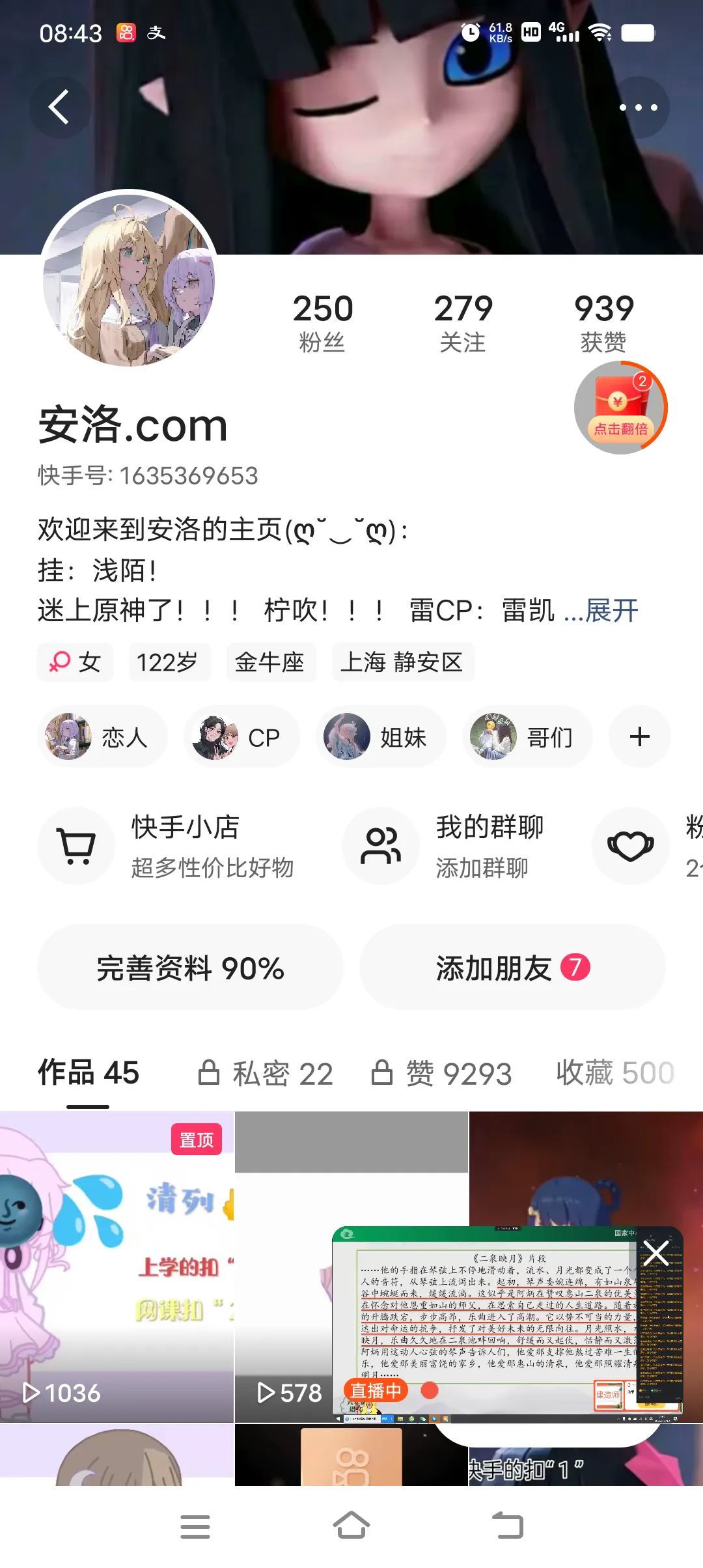The image size is (703, 1568).
Task: Switch to the 私密 22 tab
Action: [x=266, y=1073]
